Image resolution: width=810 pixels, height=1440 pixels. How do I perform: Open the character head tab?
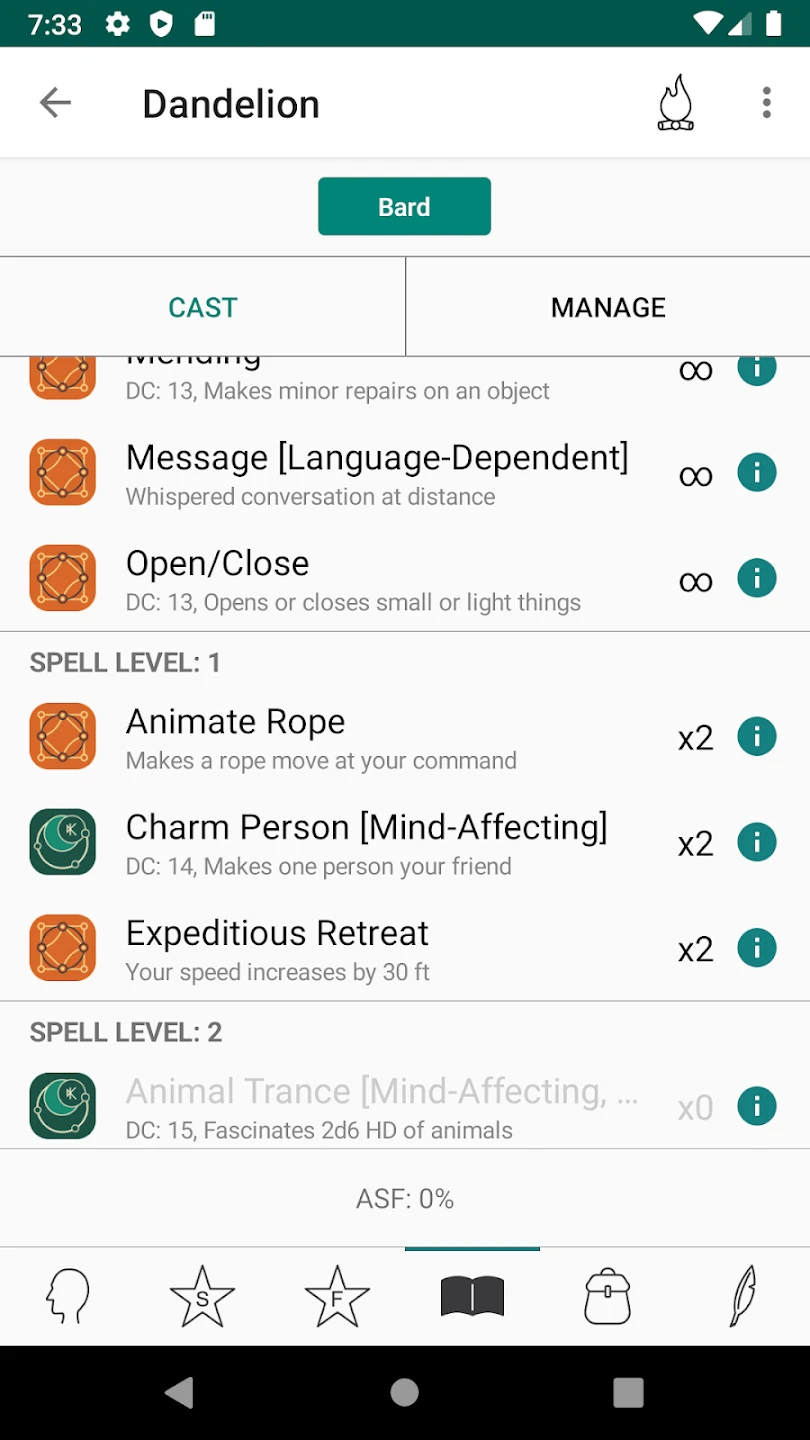[68, 1297]
